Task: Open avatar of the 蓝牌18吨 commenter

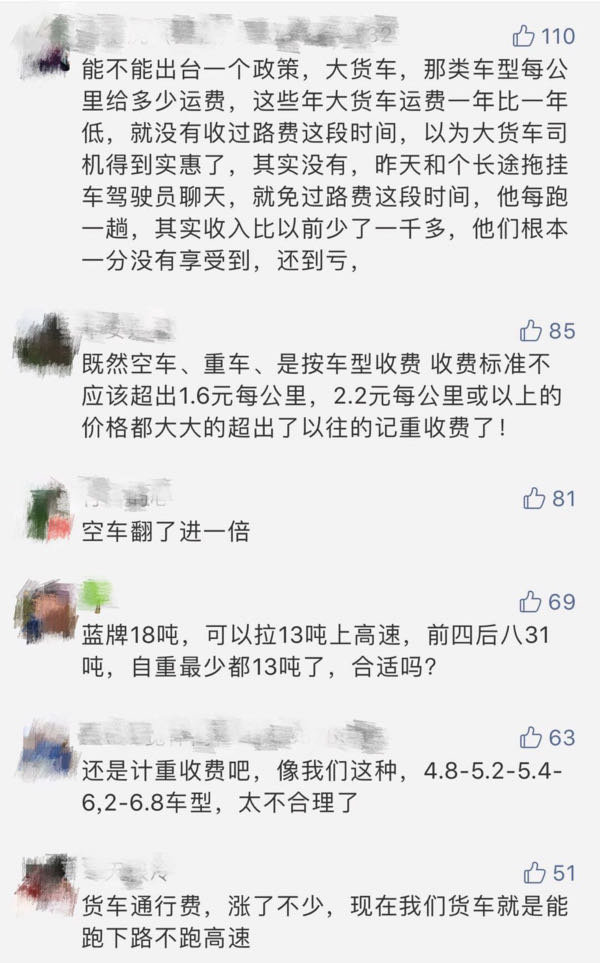Action: point(44,611)
